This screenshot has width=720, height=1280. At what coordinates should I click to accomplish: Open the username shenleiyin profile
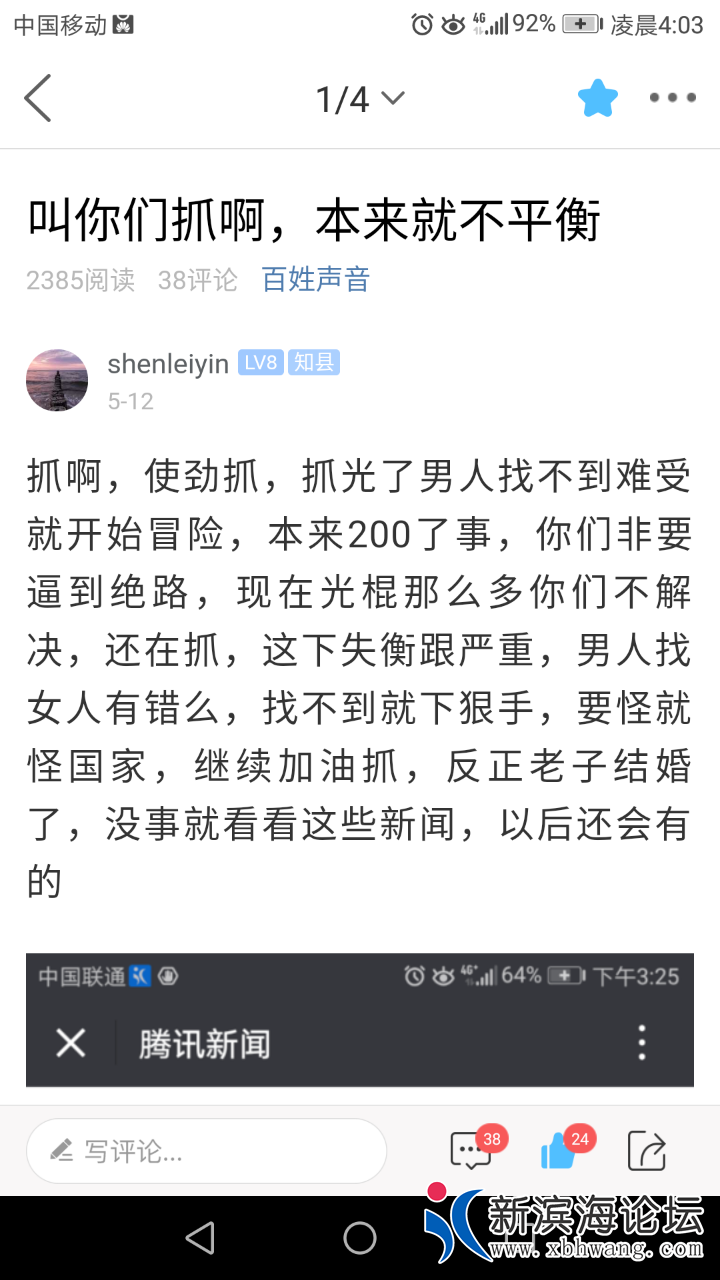click(168, 364)
